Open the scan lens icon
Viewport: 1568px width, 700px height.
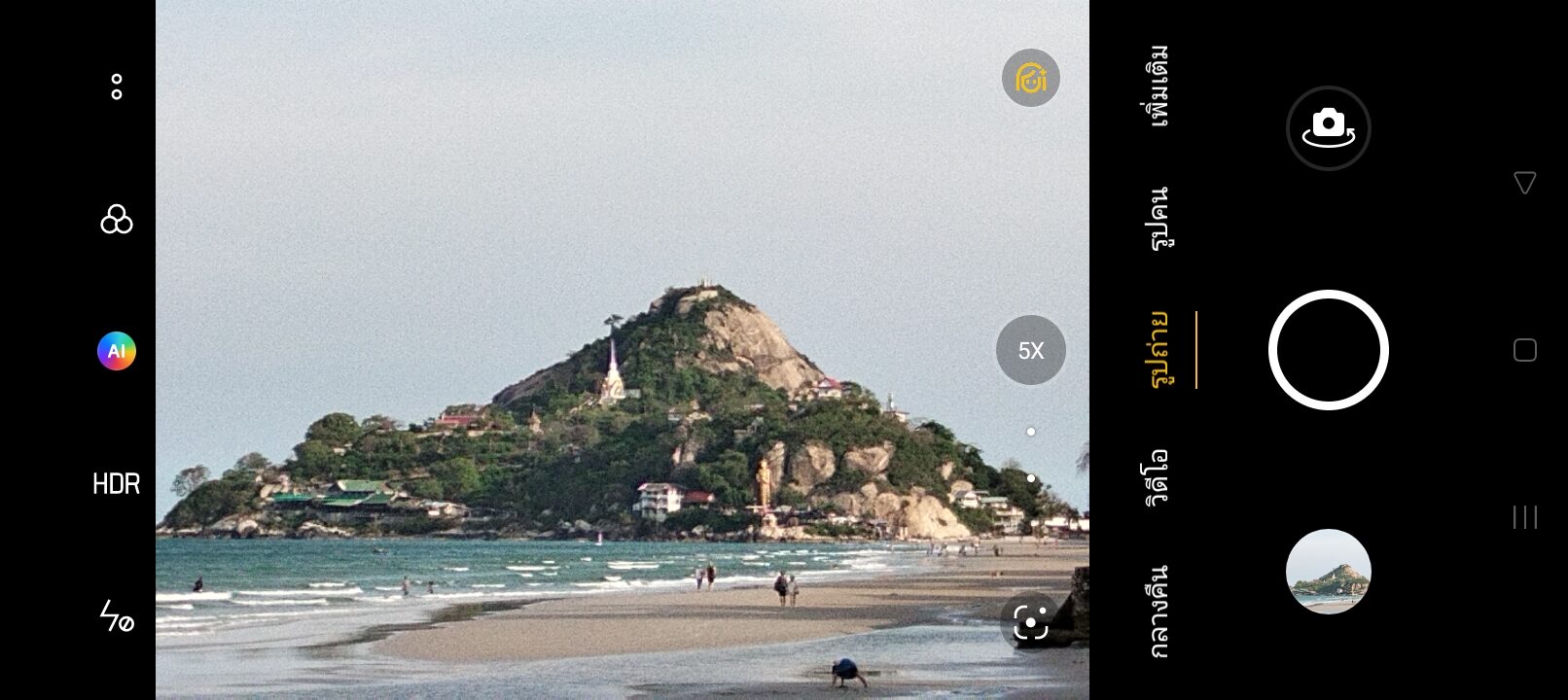click(x=1031, y=622)
